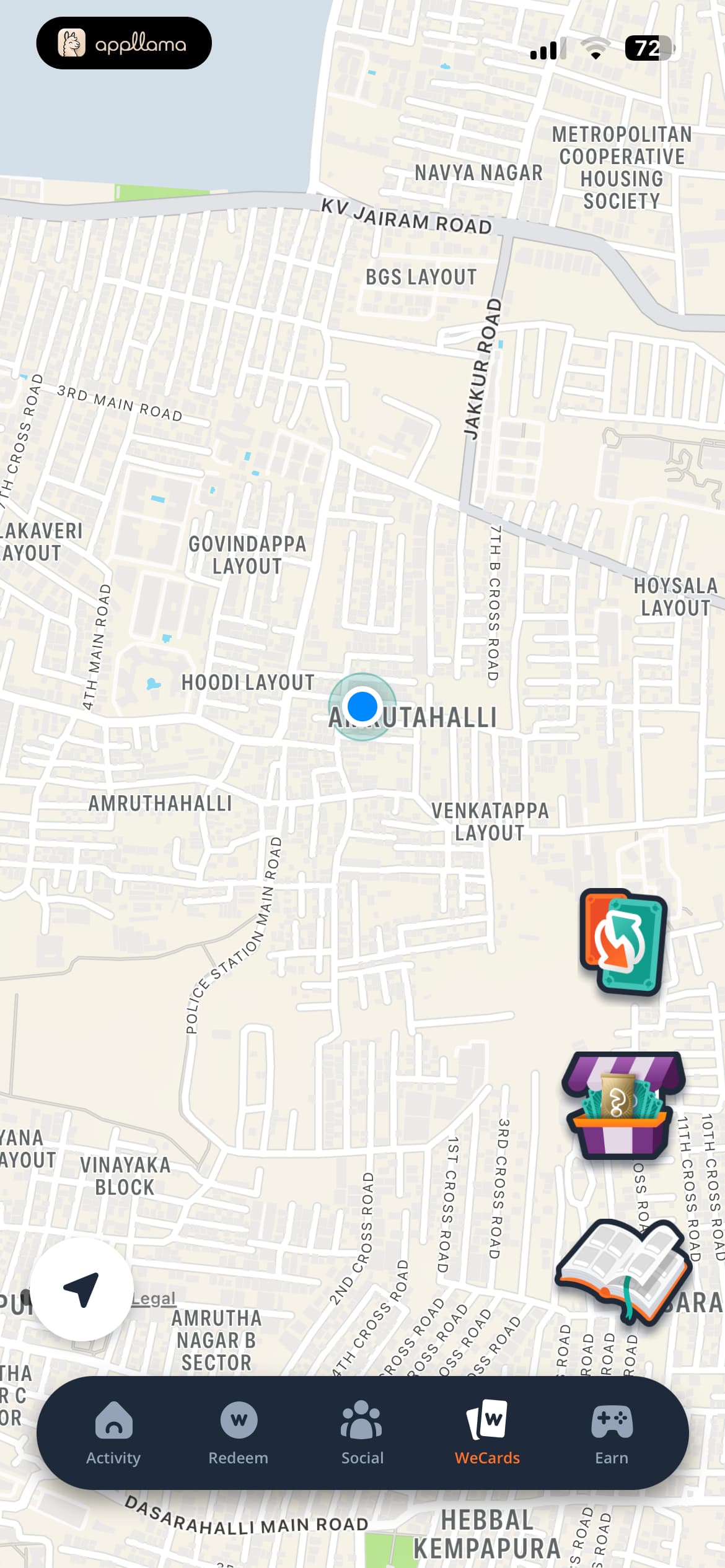The width and height of the screenshot is (725, 1568).
Task: Open the Legal link on the map
Action: [154, 1298]
